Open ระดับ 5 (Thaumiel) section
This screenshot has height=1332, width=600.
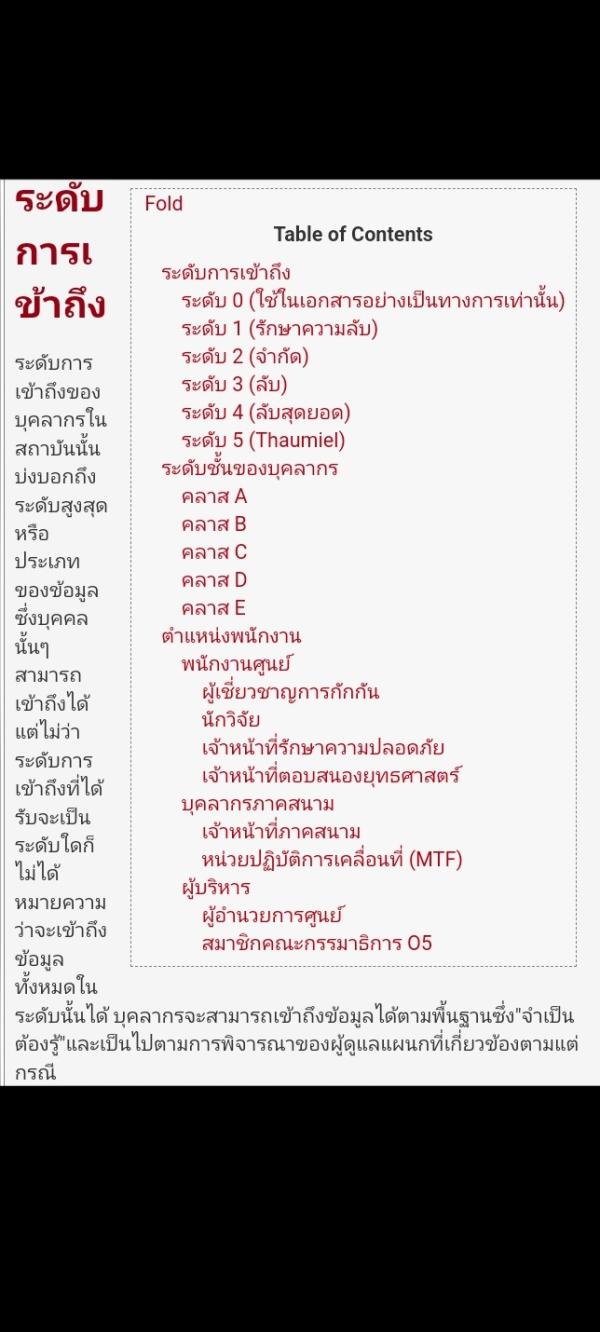tap(263, 441)
